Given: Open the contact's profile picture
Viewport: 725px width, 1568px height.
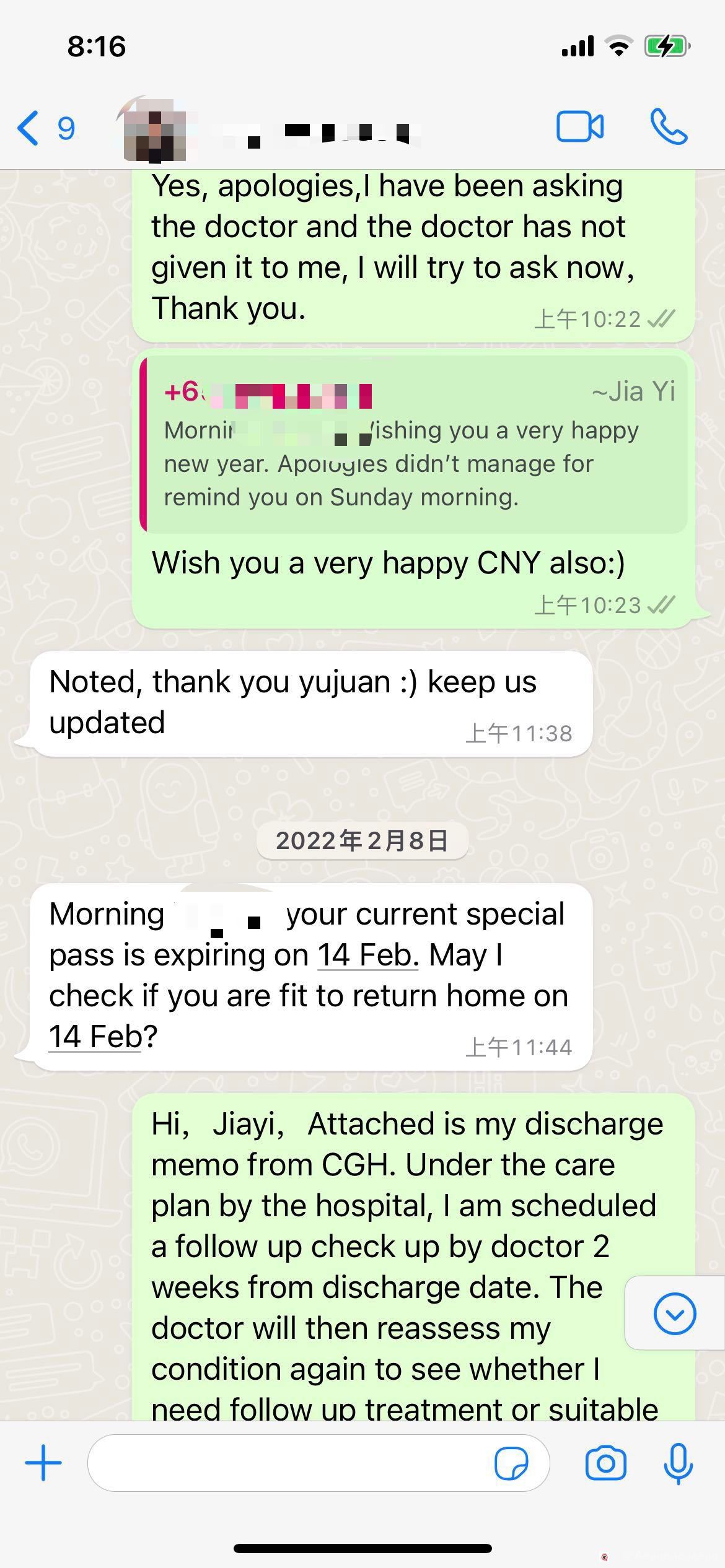Looking at the screenshot, I should click(155, 131).
